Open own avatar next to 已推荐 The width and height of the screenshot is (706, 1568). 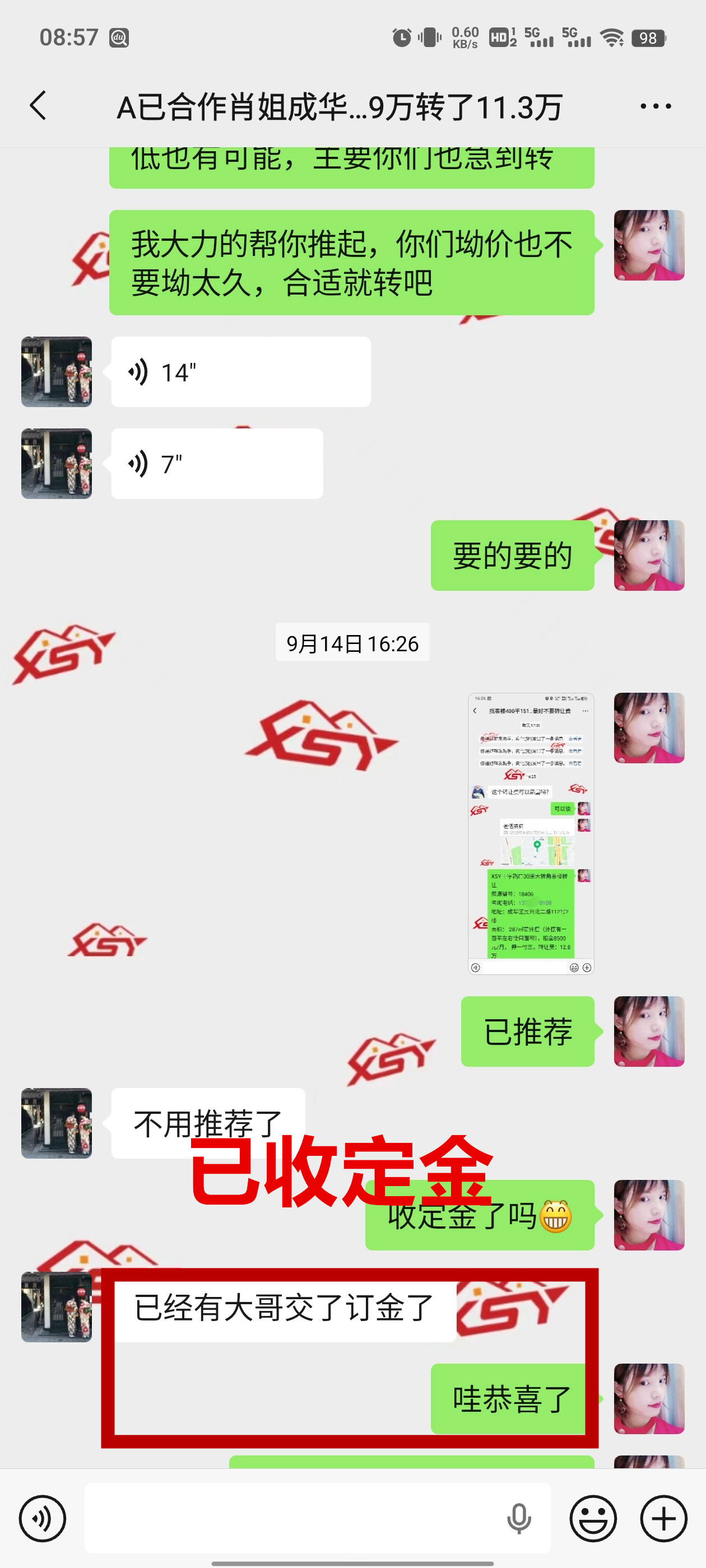tap(649, 1031)
